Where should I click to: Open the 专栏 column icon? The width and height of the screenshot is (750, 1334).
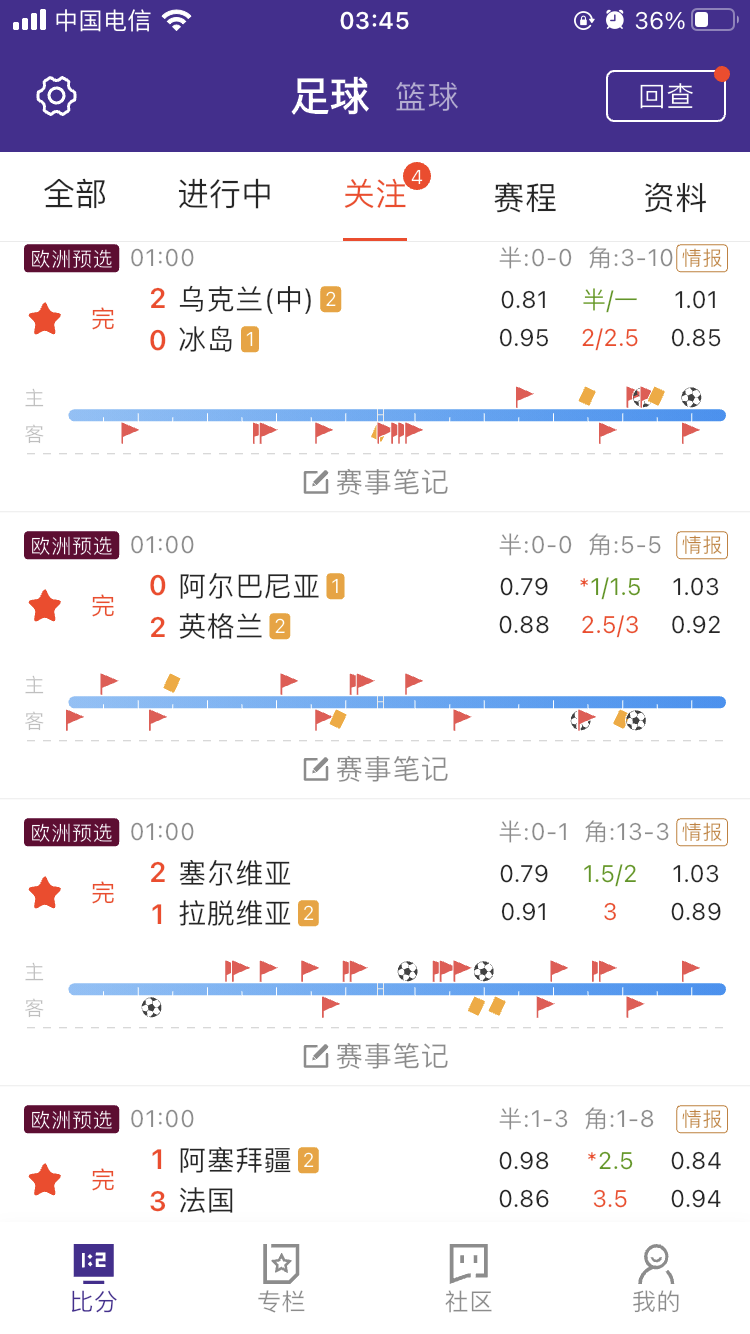click(x=281, y=1265)
